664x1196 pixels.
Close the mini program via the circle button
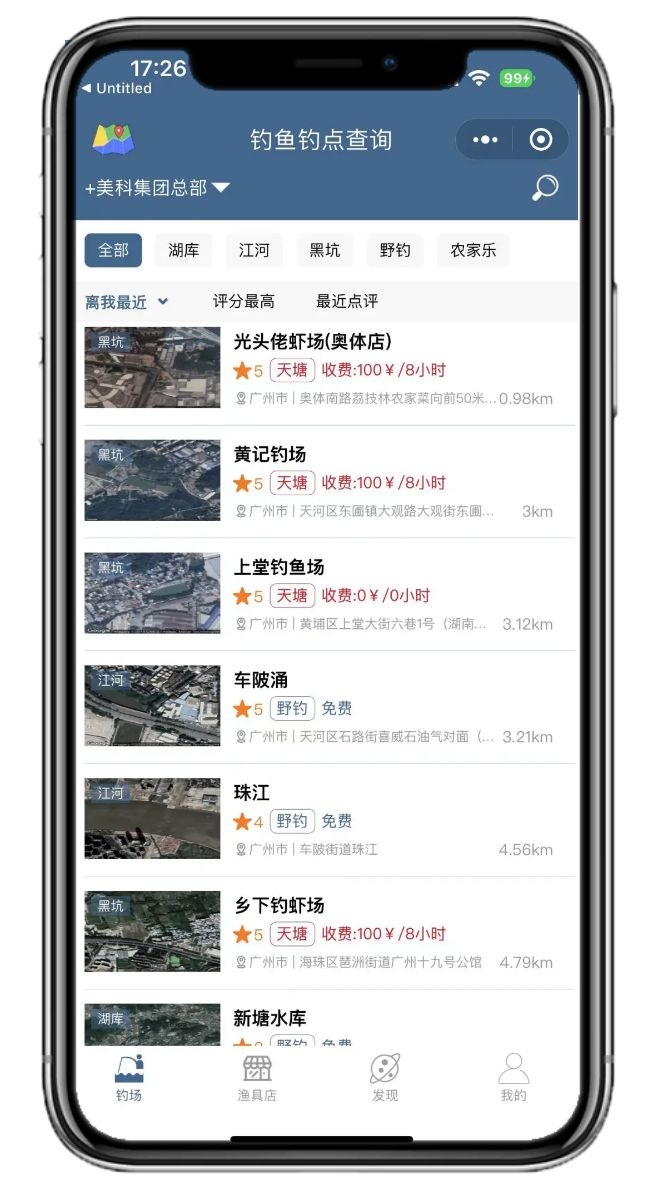[x=541, y=140]
